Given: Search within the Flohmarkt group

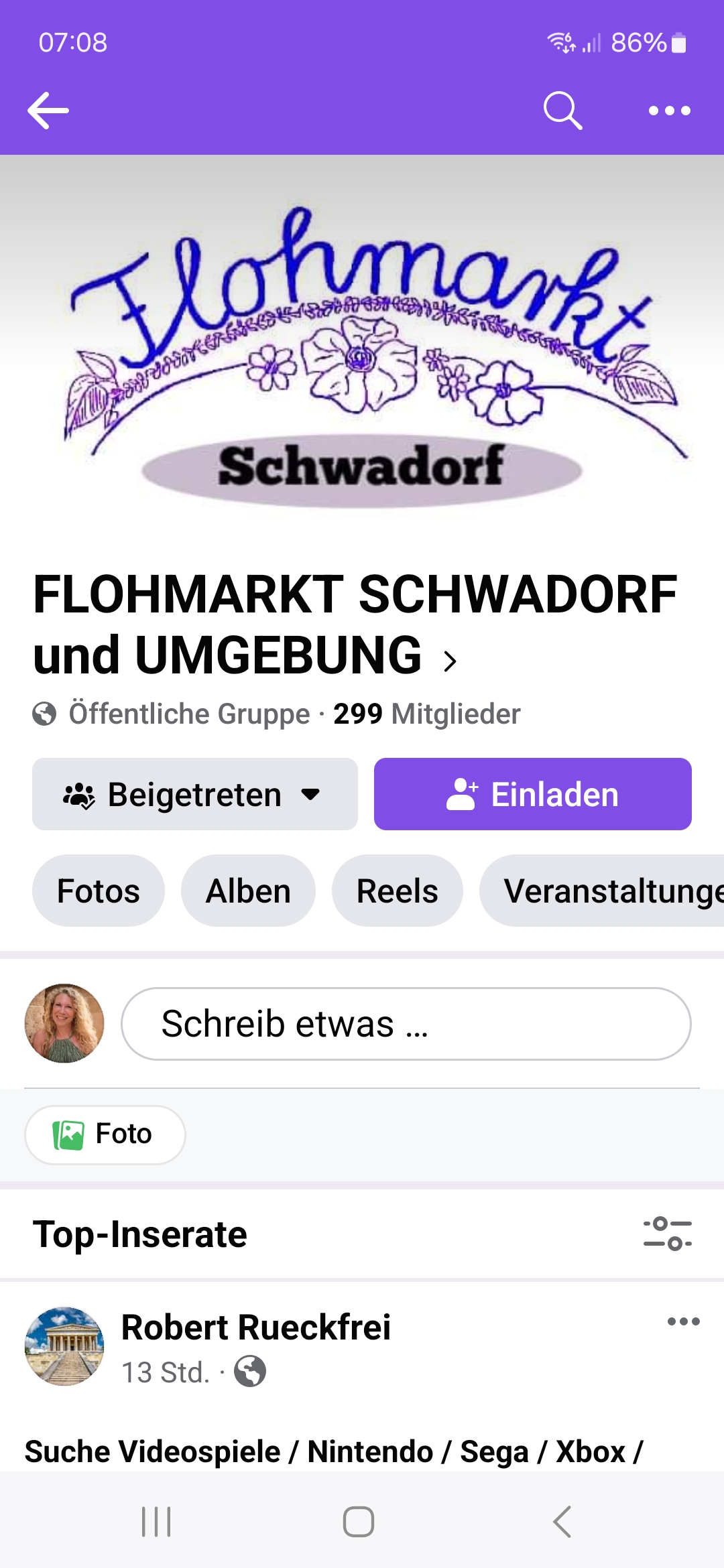Looking at the screenshot, I should coord(562,111).
